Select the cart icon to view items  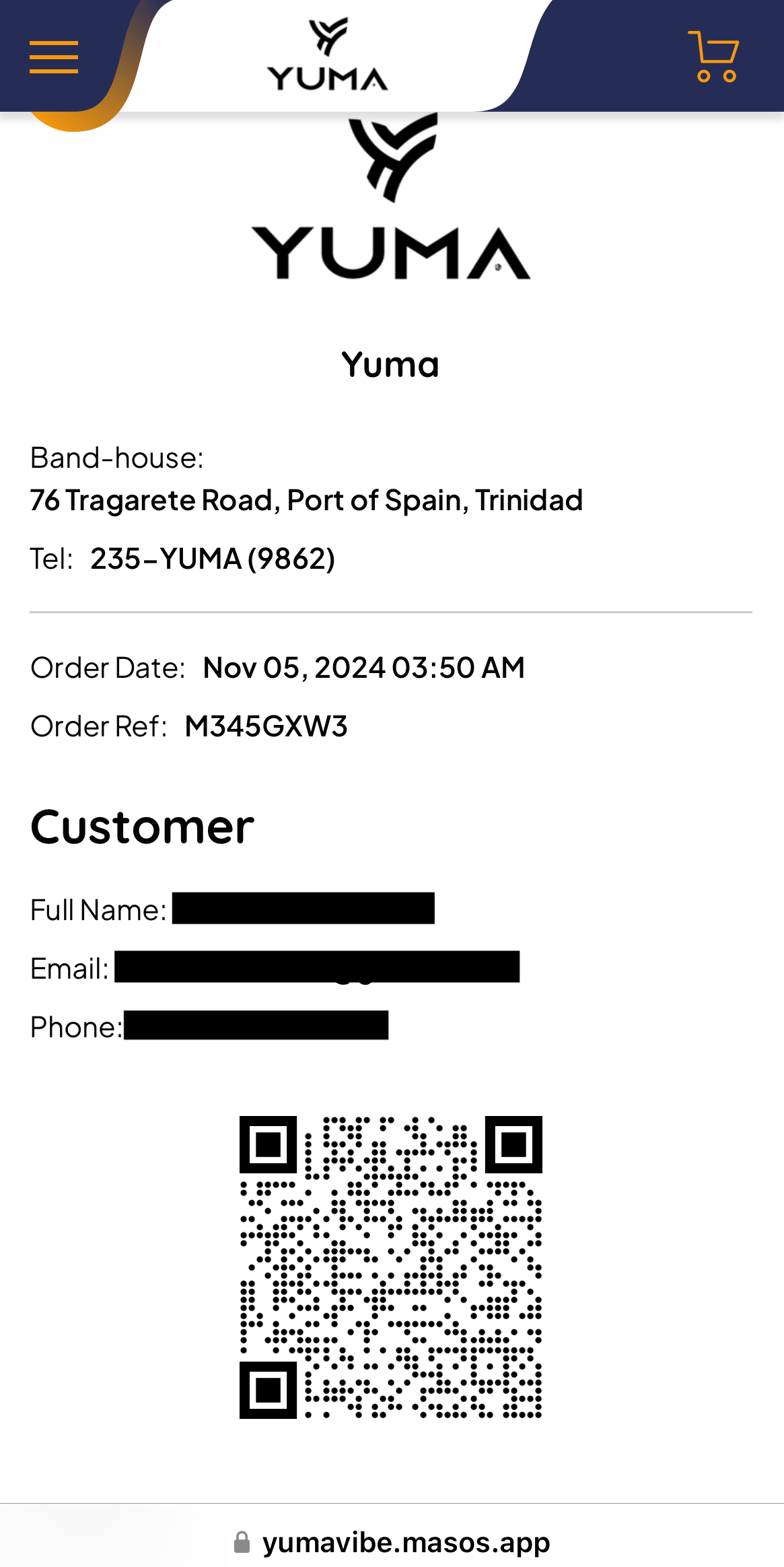(x=713, y=57)
